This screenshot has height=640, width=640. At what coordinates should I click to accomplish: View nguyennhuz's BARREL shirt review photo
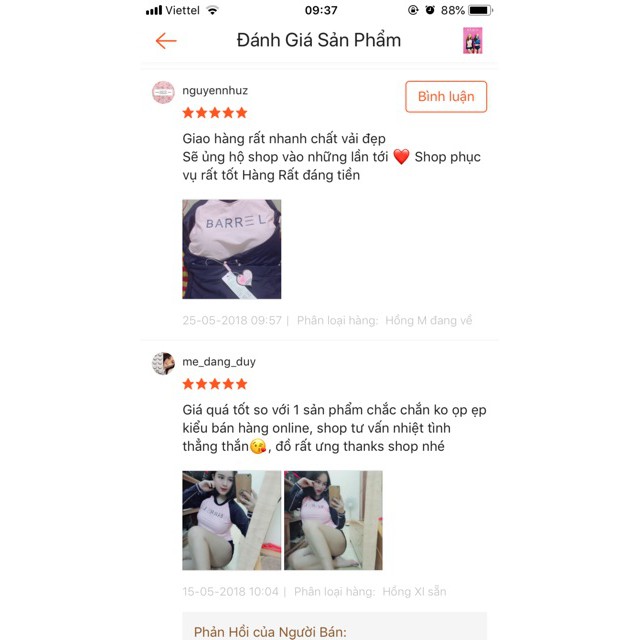pyautogui.click(x=231, y=249)
